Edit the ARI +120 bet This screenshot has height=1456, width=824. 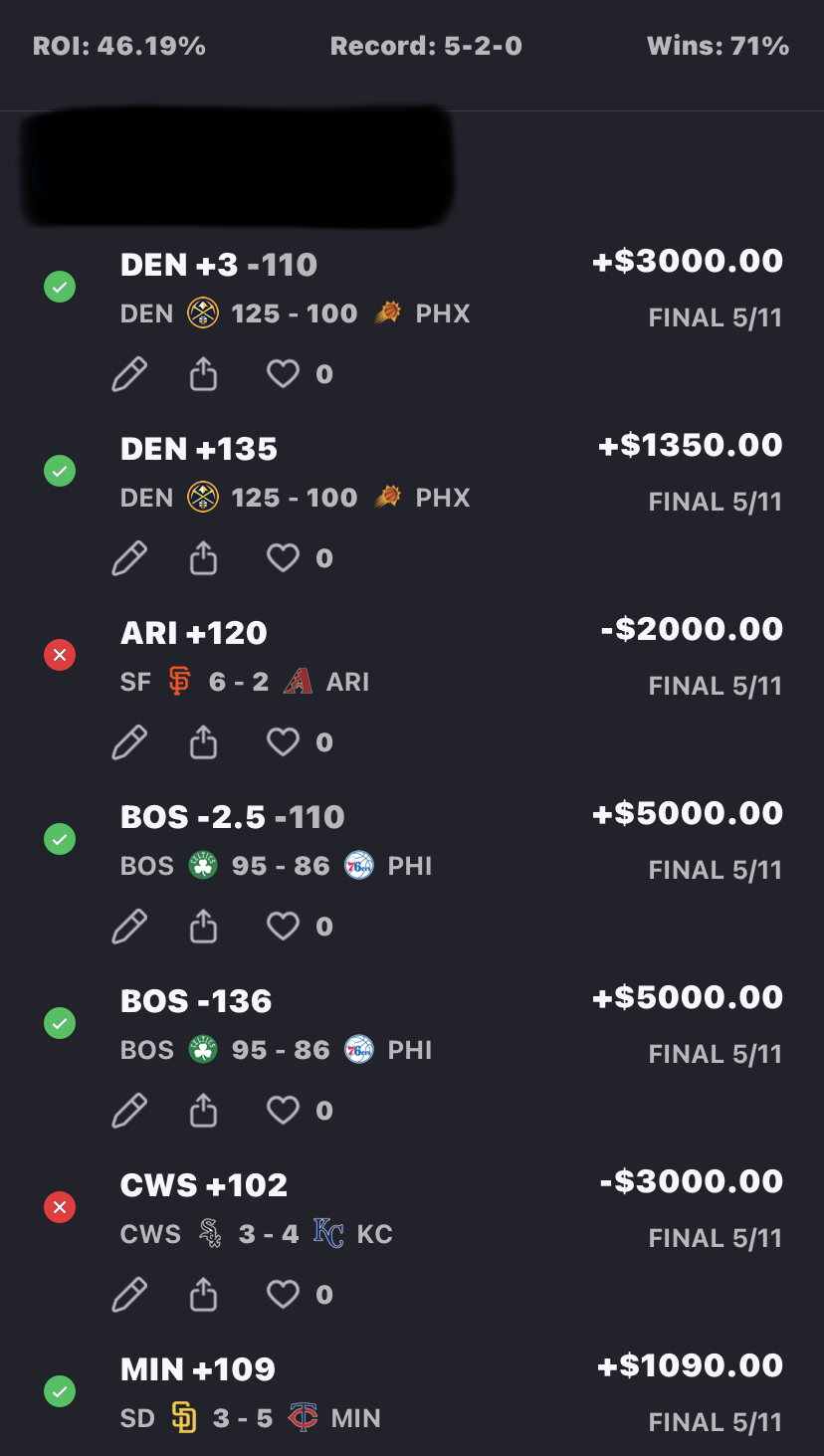129,742
